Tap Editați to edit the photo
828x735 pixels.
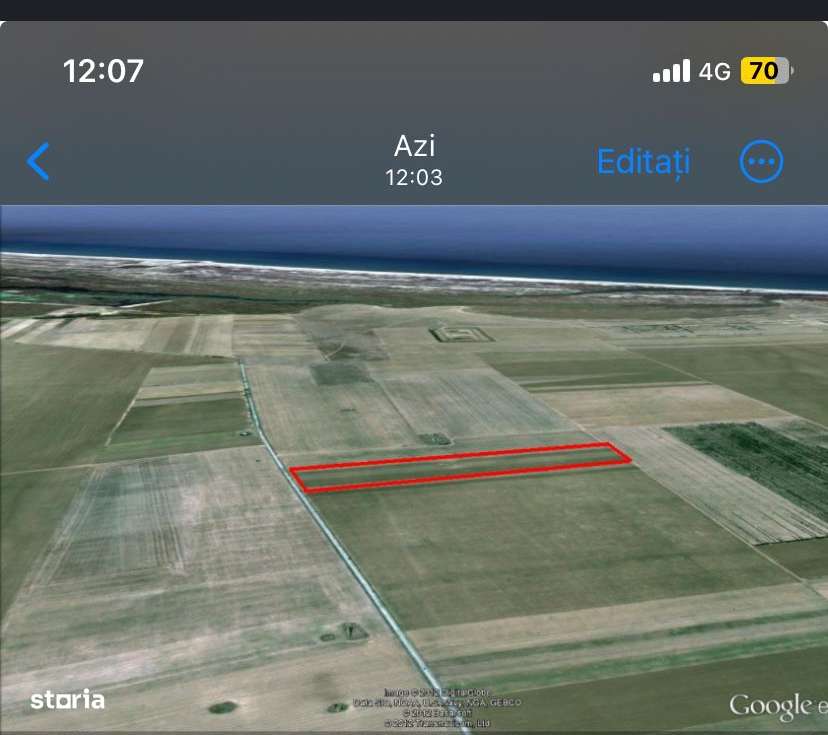[643, 161]
